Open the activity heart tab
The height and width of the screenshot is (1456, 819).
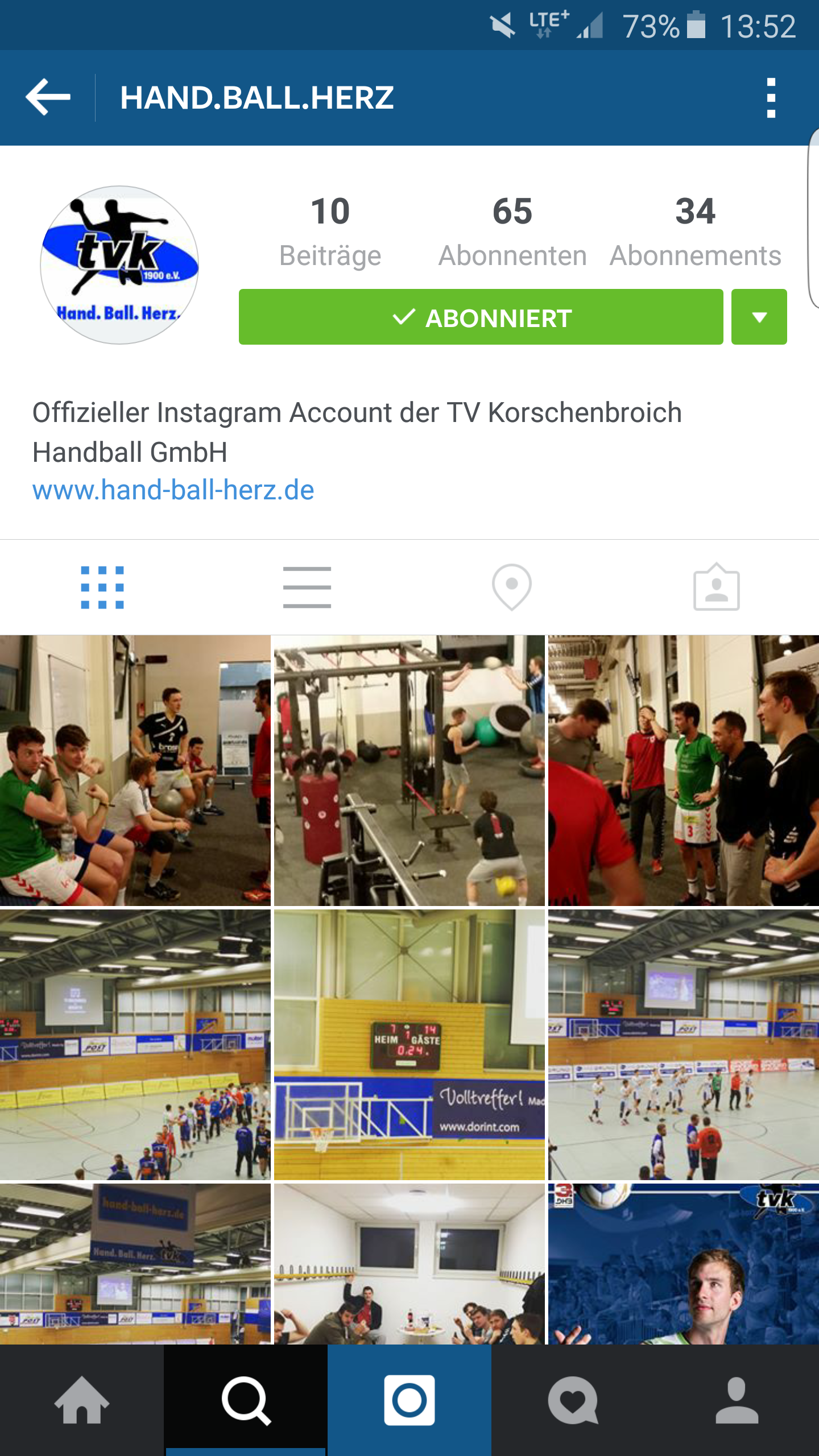573,1400
